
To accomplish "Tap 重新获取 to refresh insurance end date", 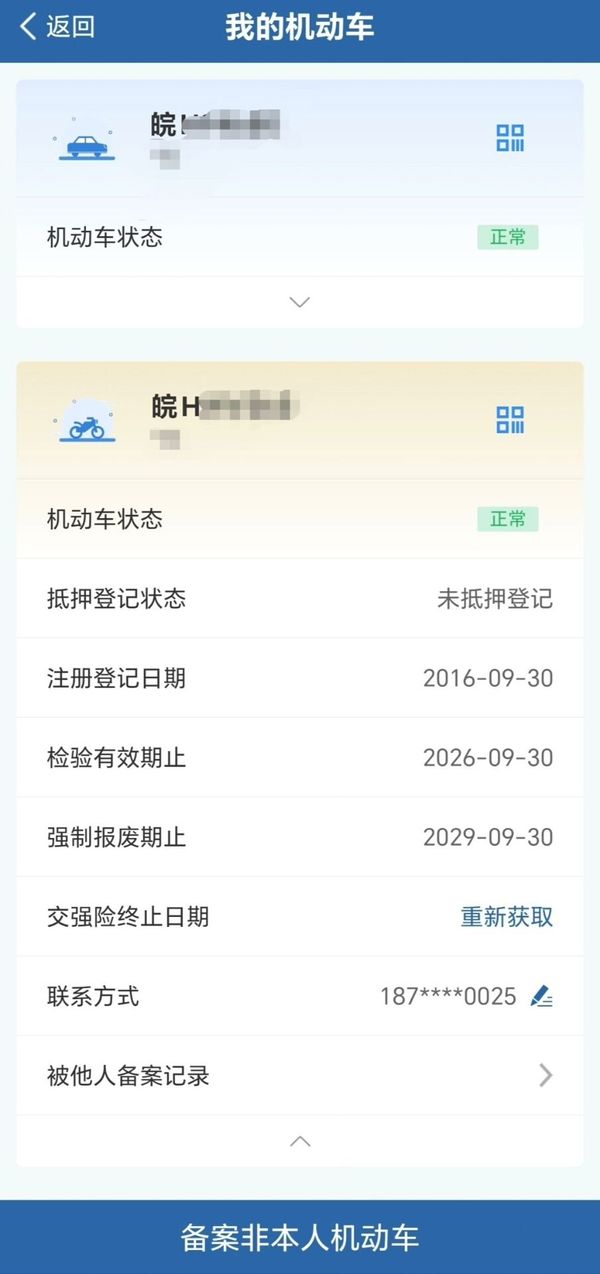I will [506, 917].
